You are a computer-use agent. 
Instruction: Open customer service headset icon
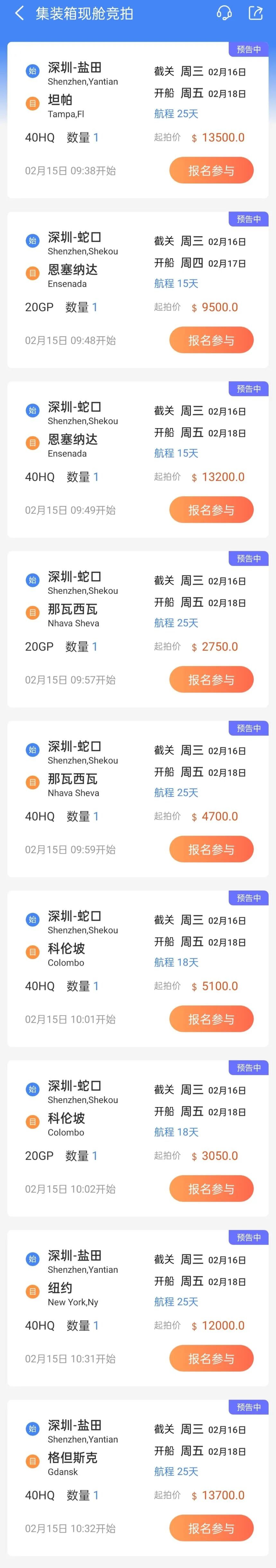click(x=224, y=14)
